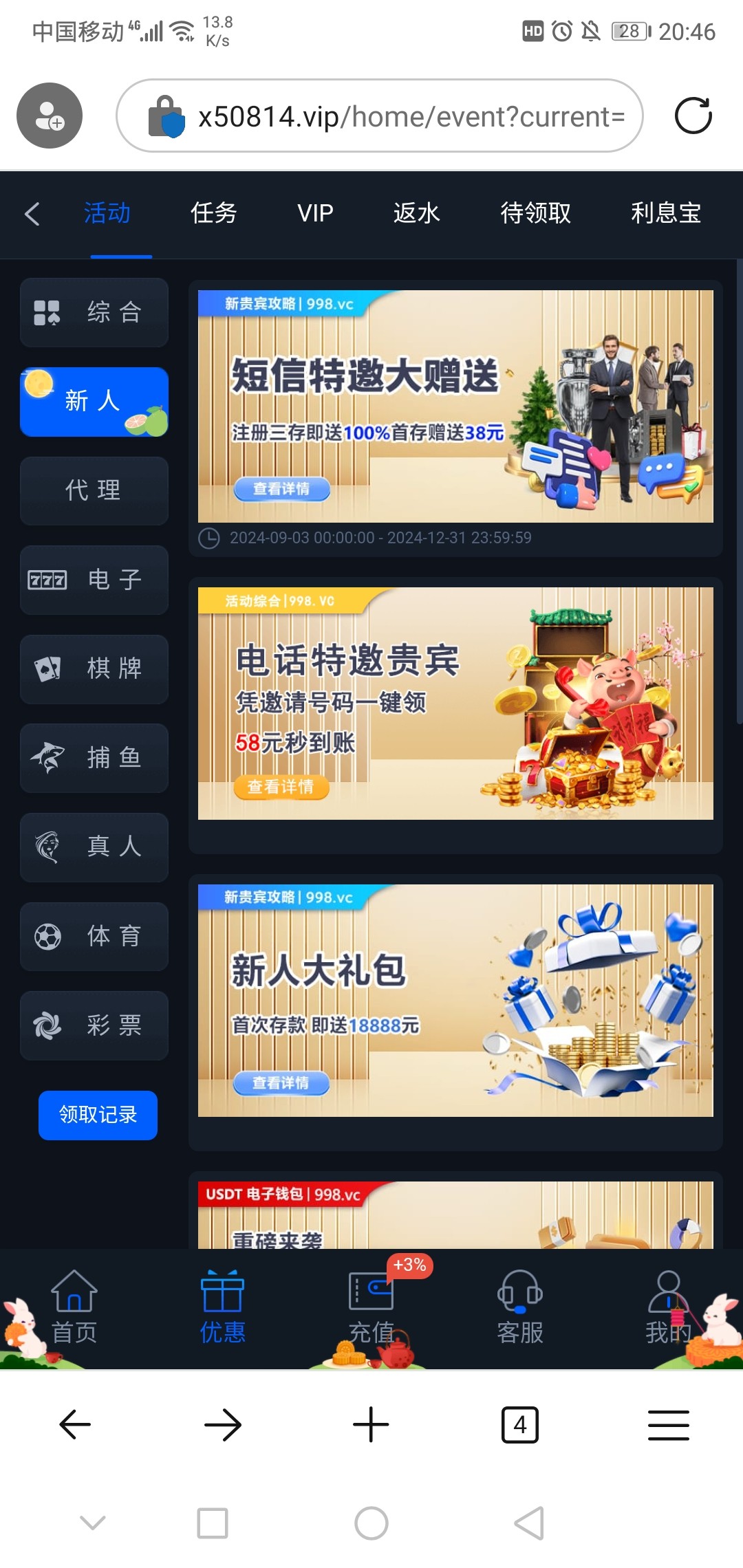View the 电话特邀贵宾 promotion card
The height and width of the screenshot is (1568, 743).
455,703
